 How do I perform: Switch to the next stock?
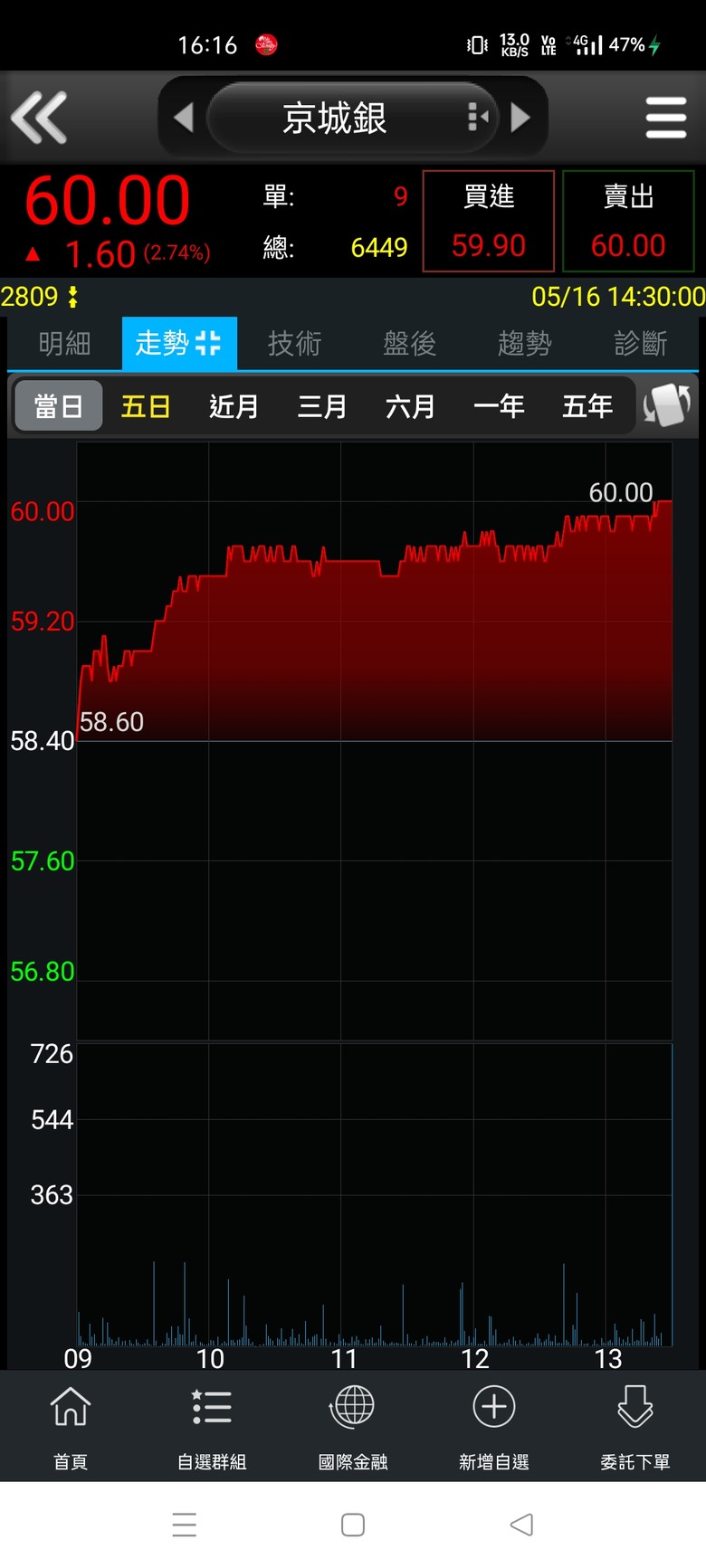click(x=520, y=118)
